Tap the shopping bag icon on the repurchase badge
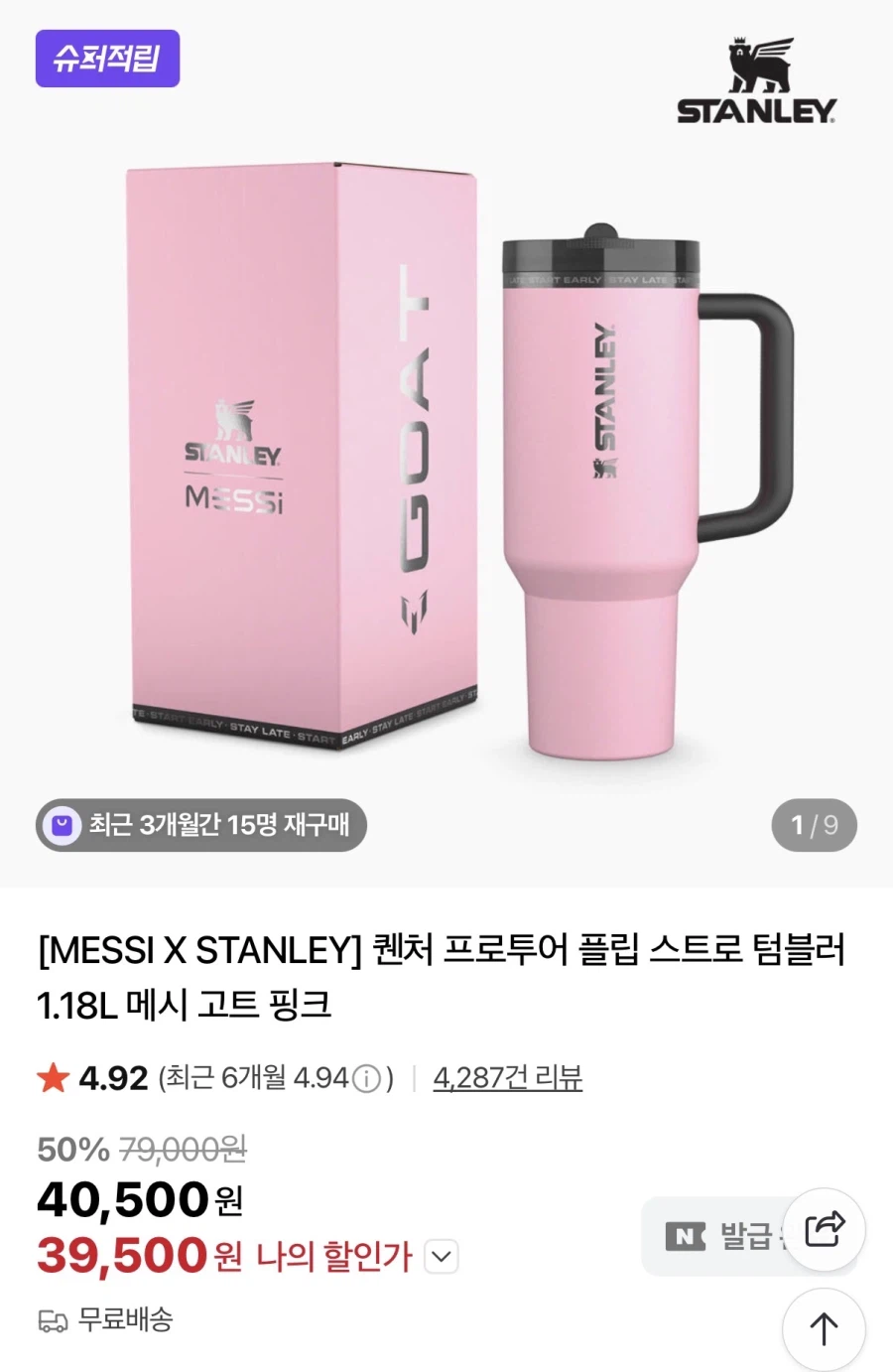The width and height of the screenshot is (893, 1372). coord(62,825)
